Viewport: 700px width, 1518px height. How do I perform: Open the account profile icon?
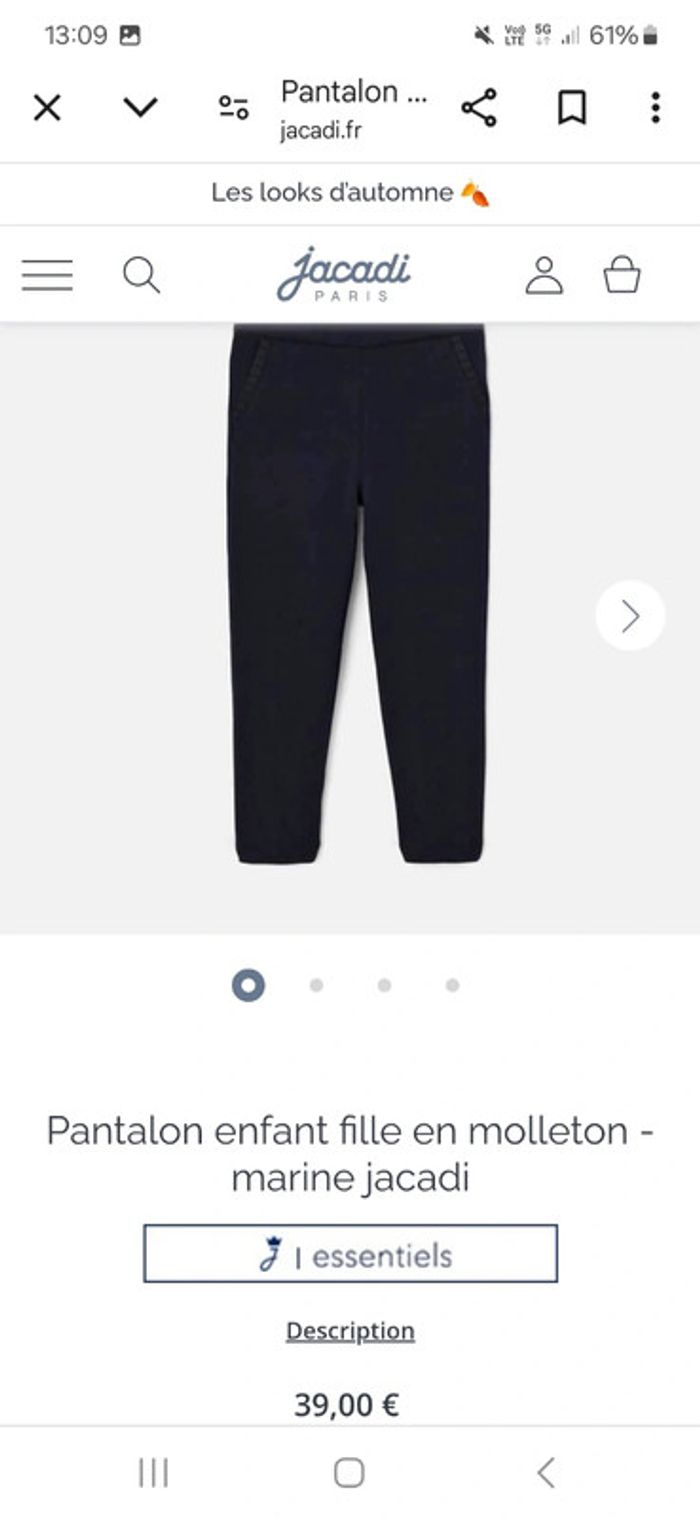(544, 275)
